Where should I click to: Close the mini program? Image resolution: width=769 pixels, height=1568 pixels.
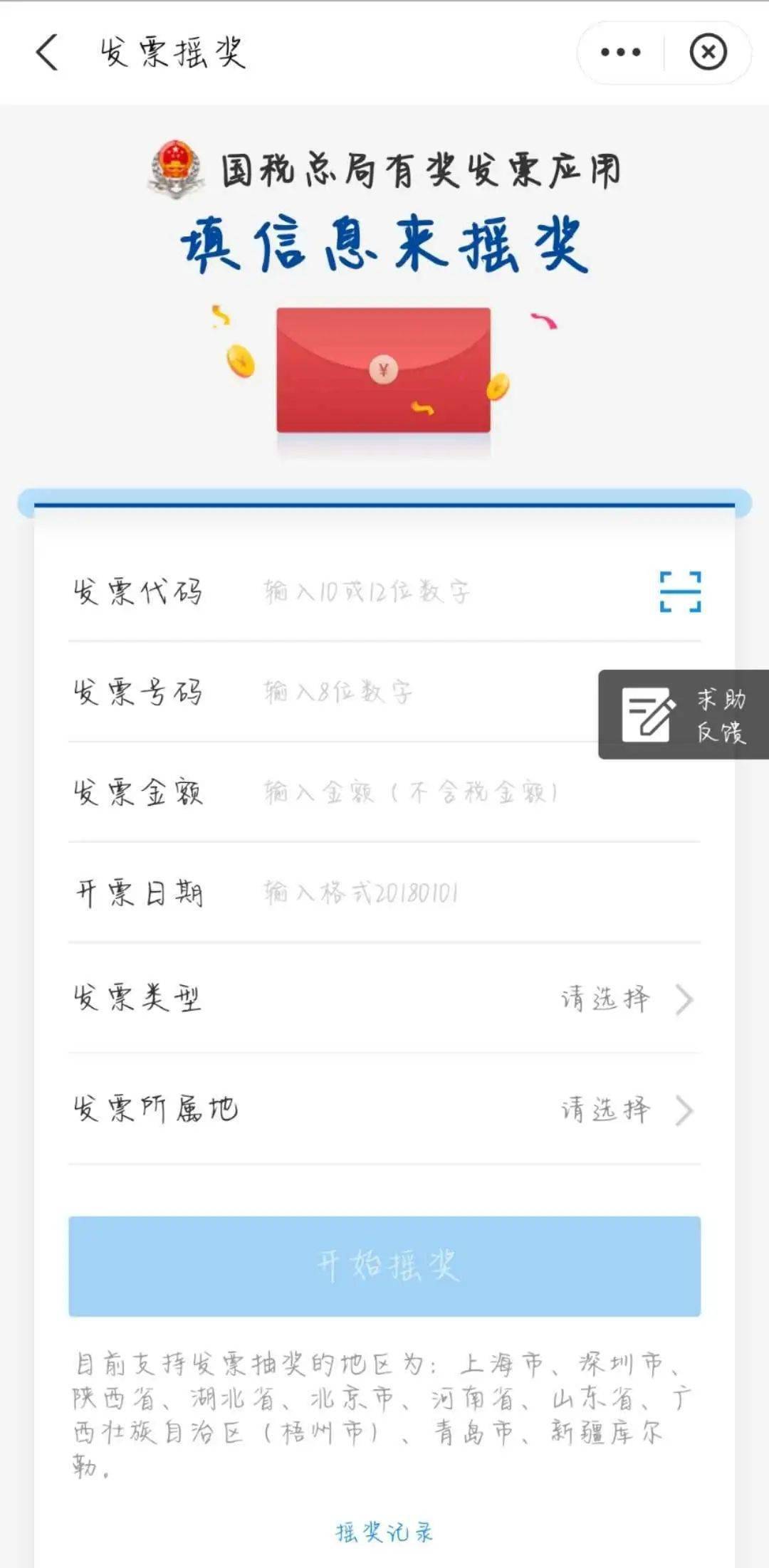pyautogui.click(x=708, y=53)
